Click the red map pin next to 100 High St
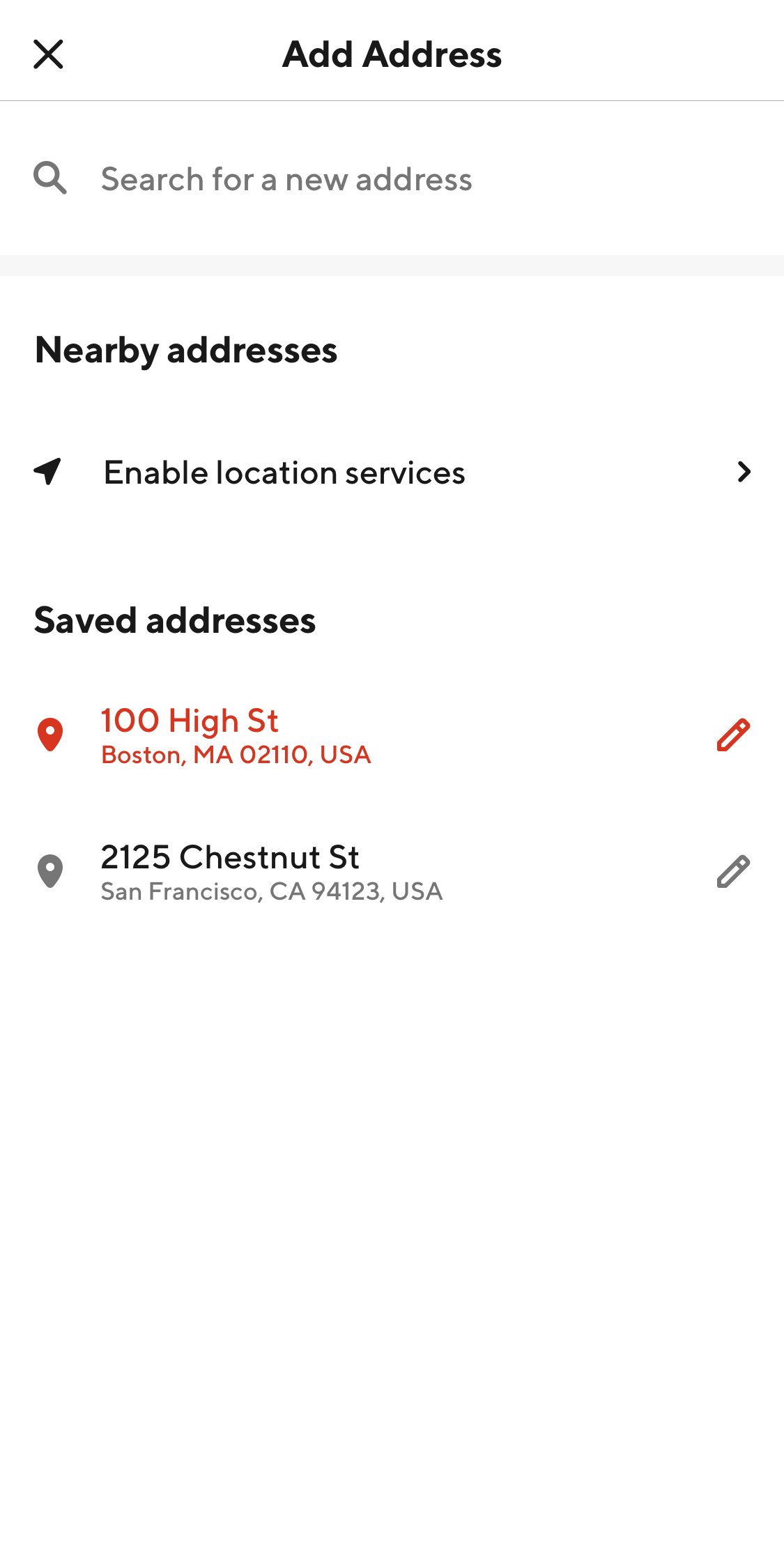The height and width of the screenshot is (1559, 784). coord(49,733)
